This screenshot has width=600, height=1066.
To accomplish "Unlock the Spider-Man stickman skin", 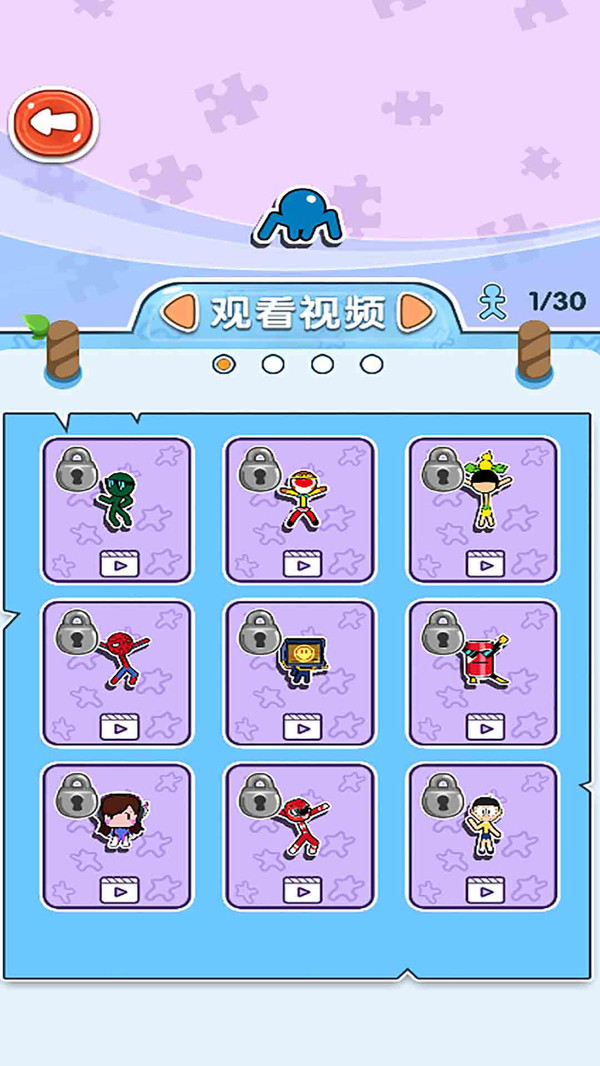I will click(118, 673).
